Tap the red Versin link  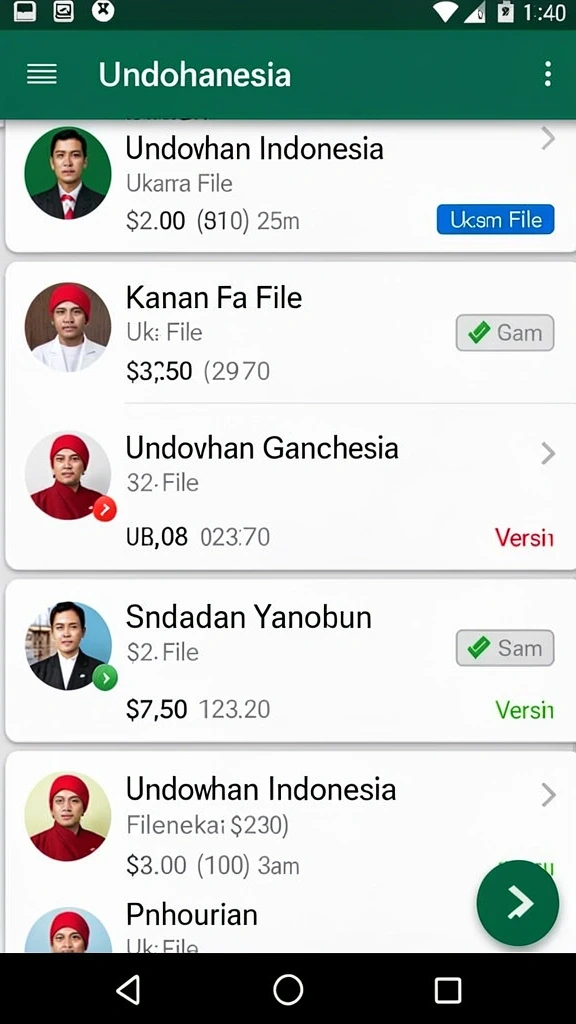coord(524,537)
